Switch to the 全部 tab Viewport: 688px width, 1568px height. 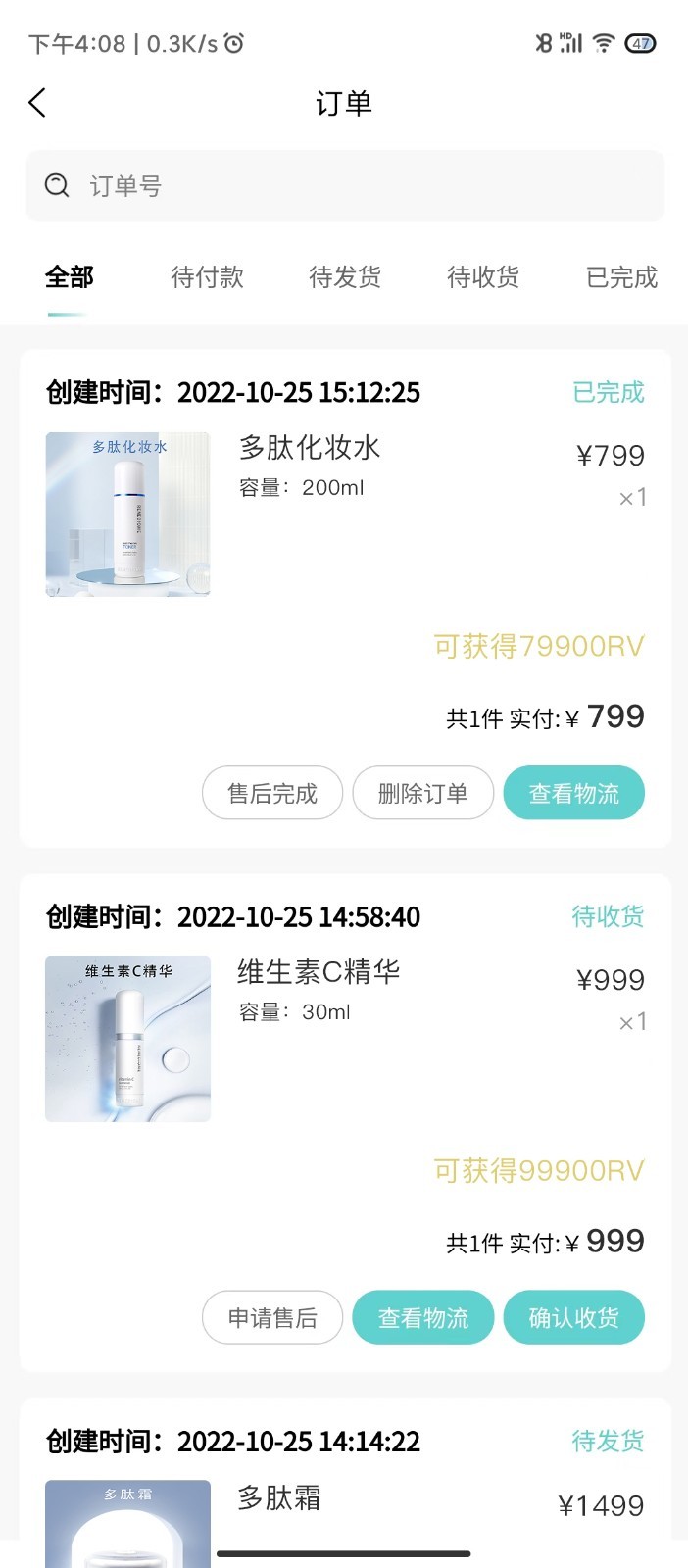point(69,277)
